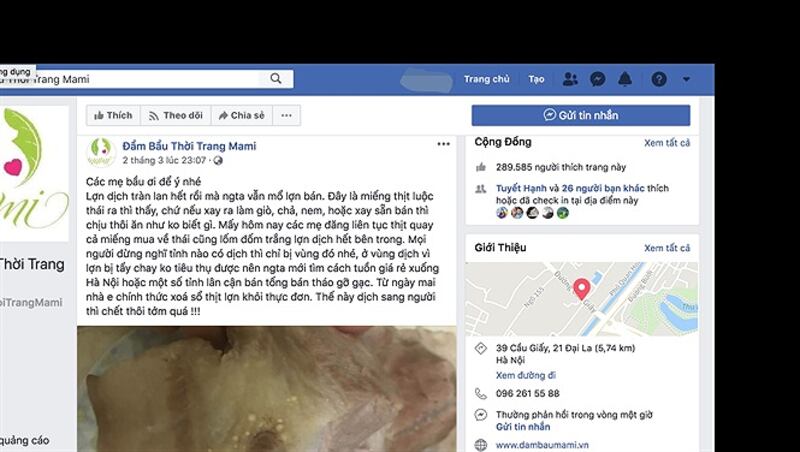Tap the Facebook search field
The height and width of the screenshot is (452, 800).
pos(150,79)
